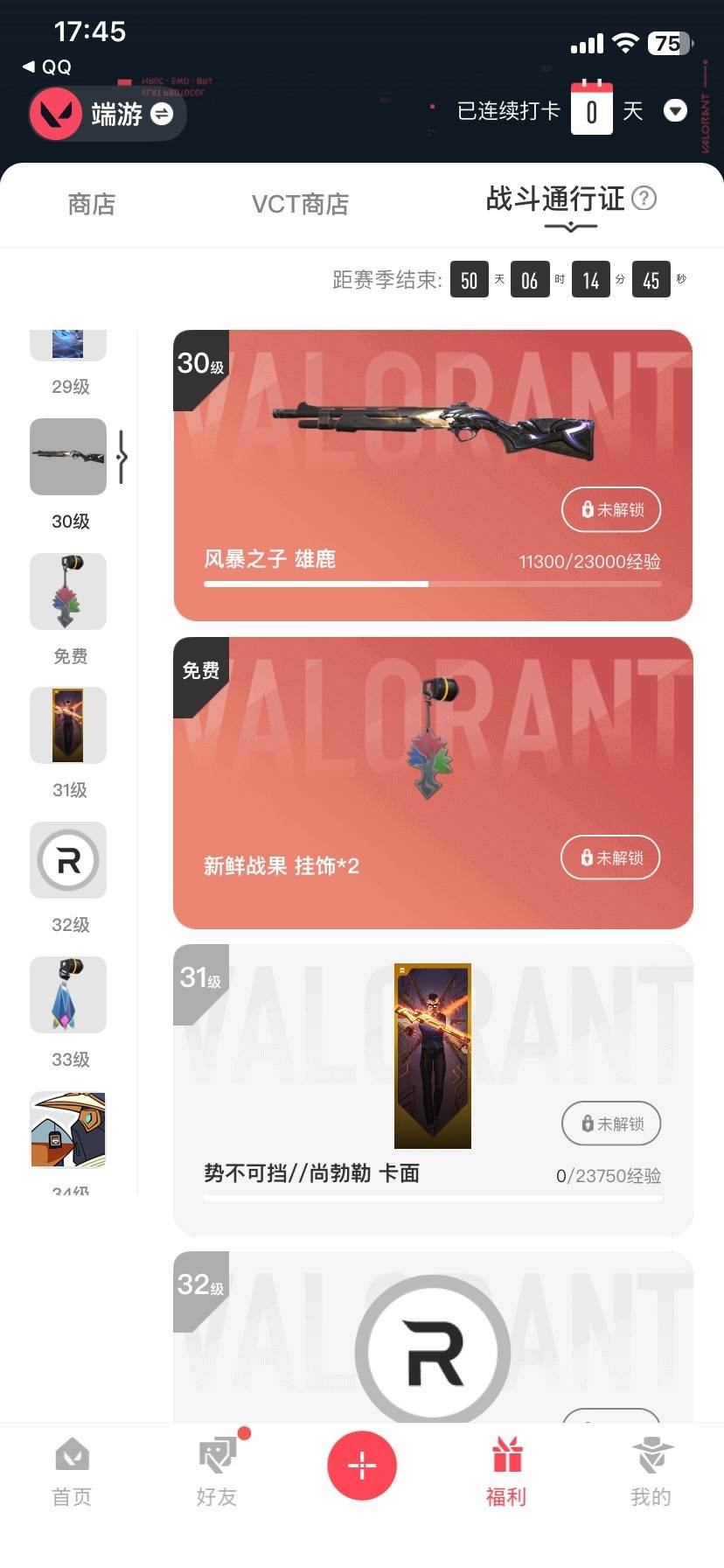Select the 30级 shotgun thumbnail in sidebar
Screen dimensions: 724x1568
coord(68,457)
